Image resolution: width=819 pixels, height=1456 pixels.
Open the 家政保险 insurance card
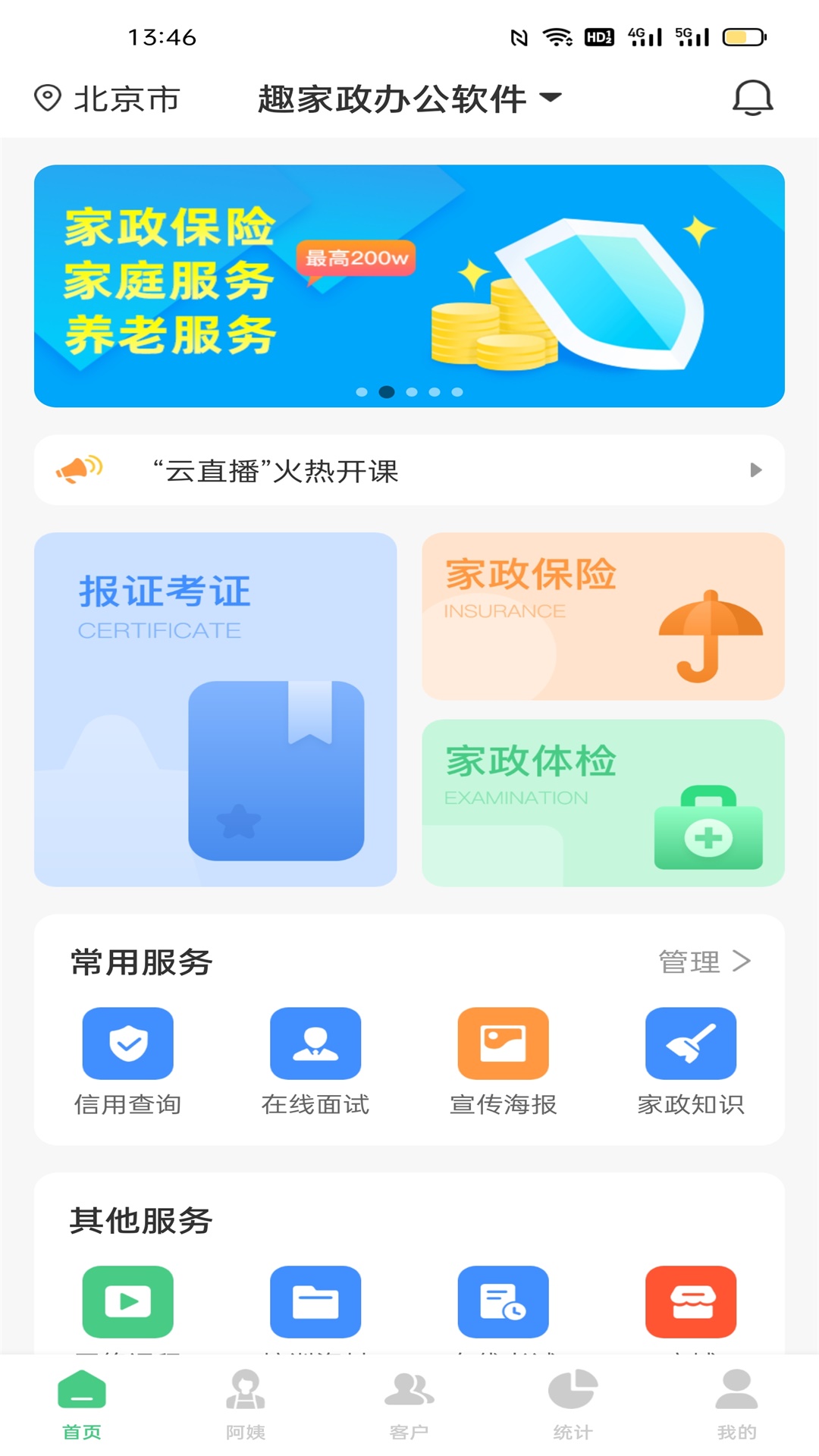(603, 616)
